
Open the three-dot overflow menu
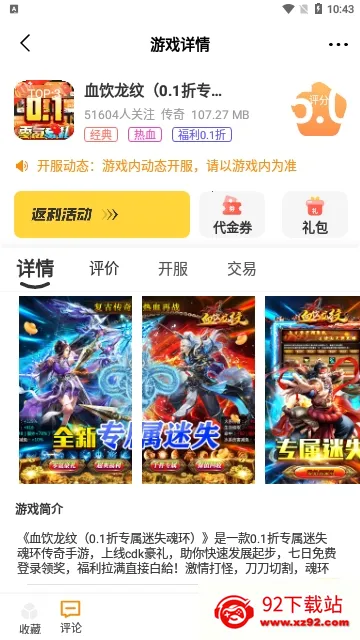coord(338,44)
